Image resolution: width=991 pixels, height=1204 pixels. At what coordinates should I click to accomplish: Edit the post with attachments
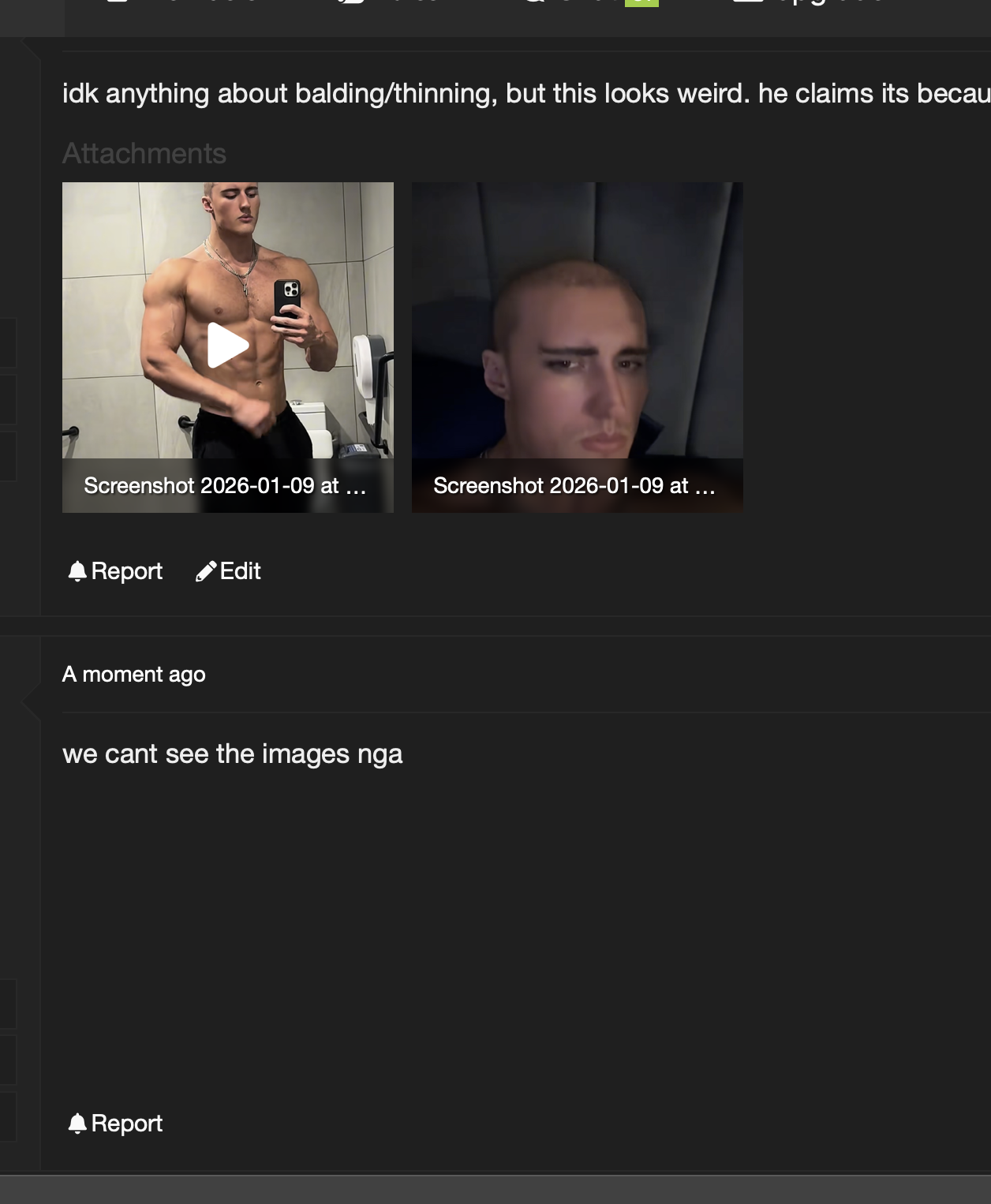click(x=229, y=571)
